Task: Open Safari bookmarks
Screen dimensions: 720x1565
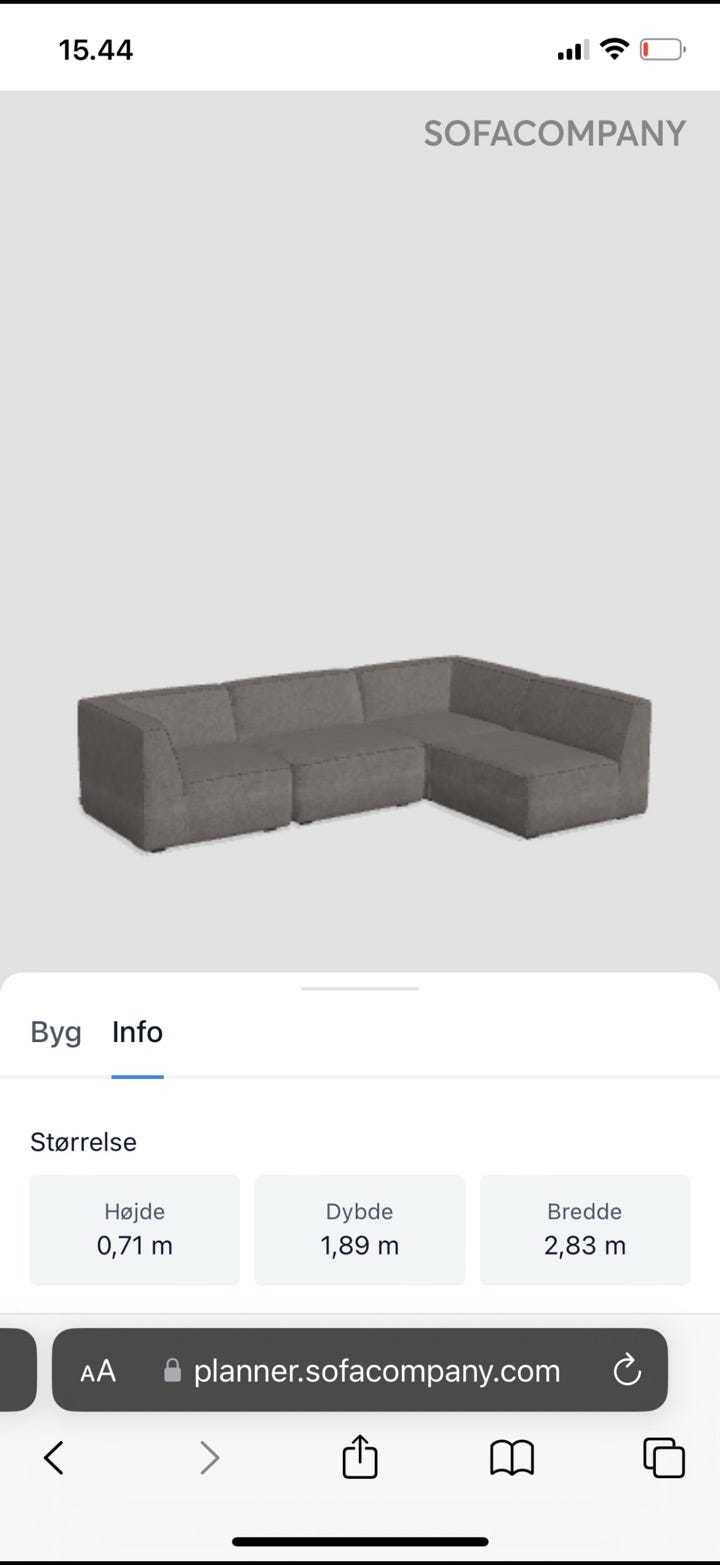Action: point(512,1458)
